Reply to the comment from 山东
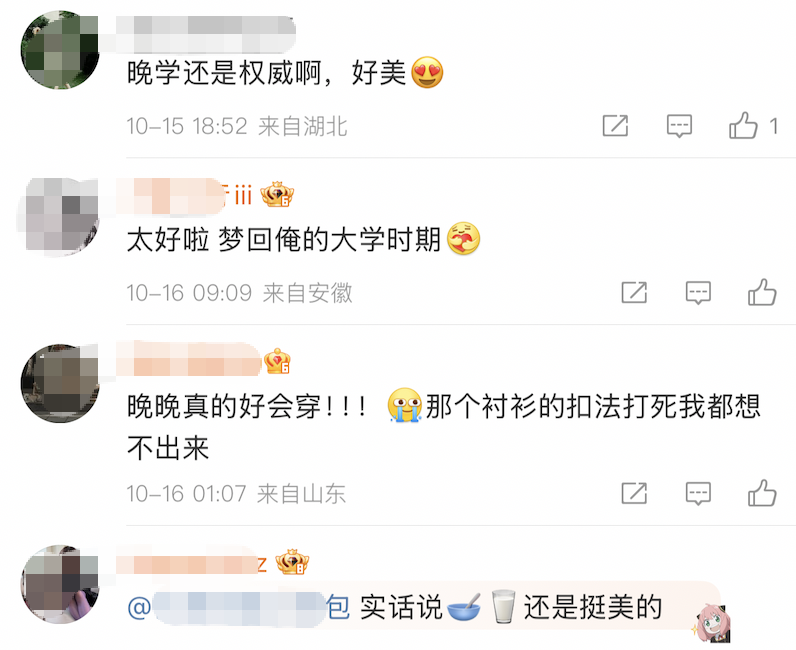Viewport: 796px width, 650px height. pos(697,493)
